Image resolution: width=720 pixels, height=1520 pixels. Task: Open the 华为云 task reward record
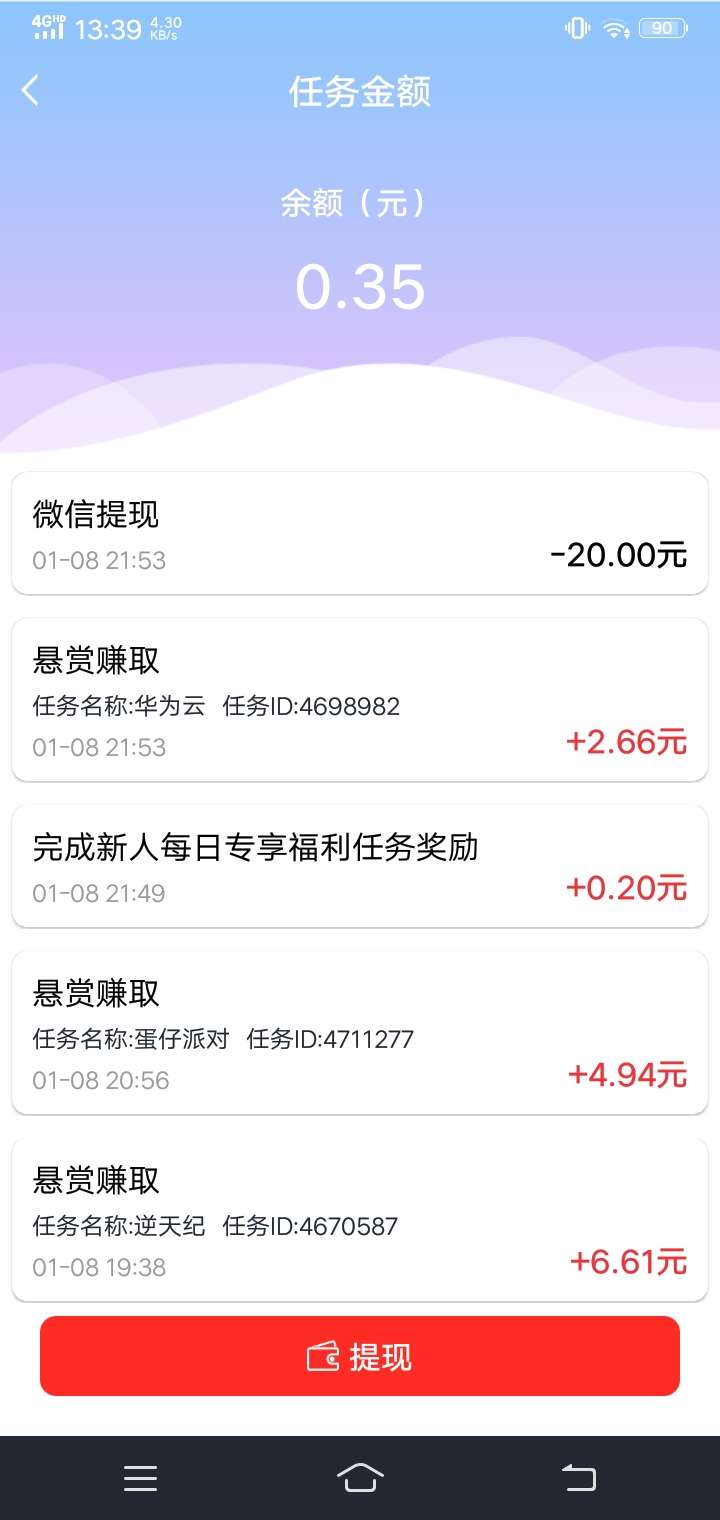[360, 700]
